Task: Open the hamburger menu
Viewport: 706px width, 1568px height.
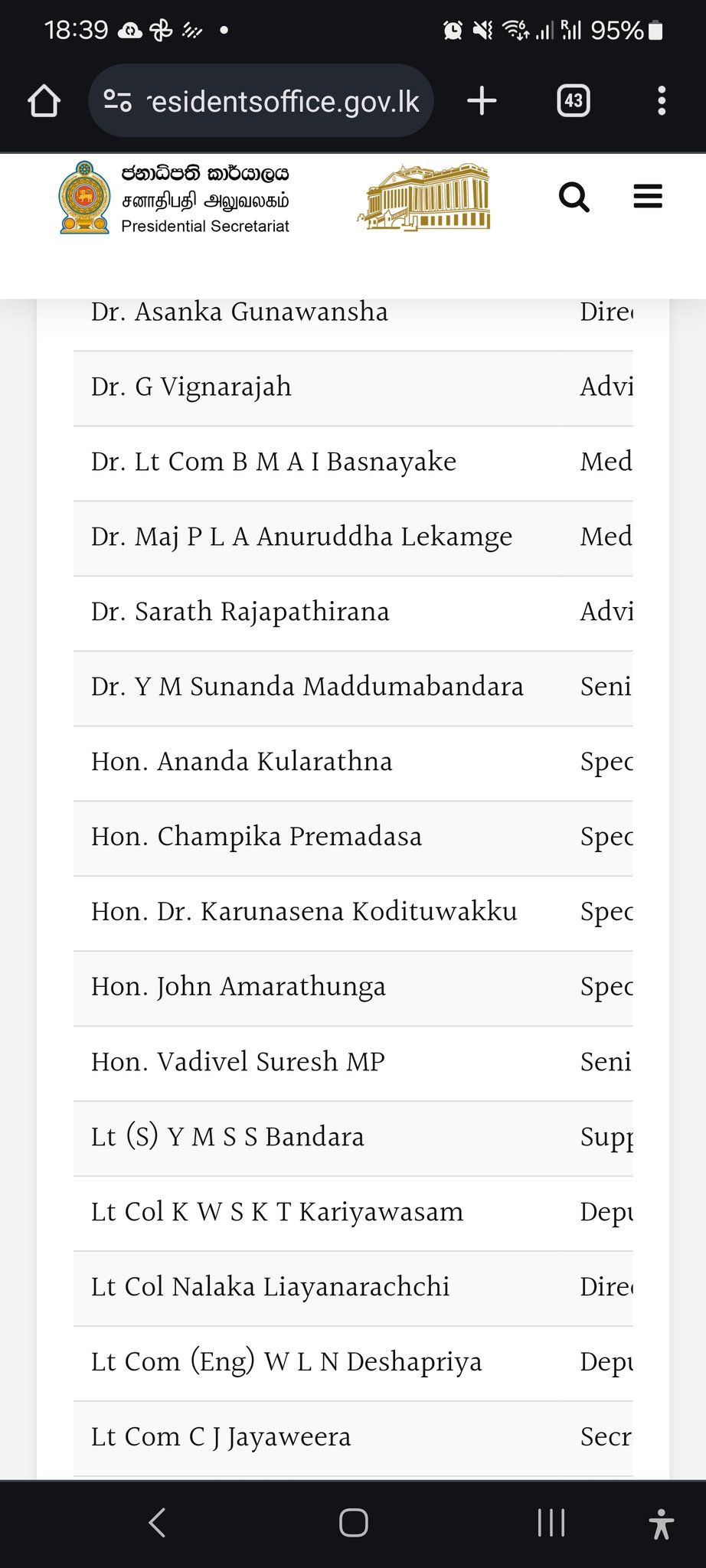Action: coord(648,196)
